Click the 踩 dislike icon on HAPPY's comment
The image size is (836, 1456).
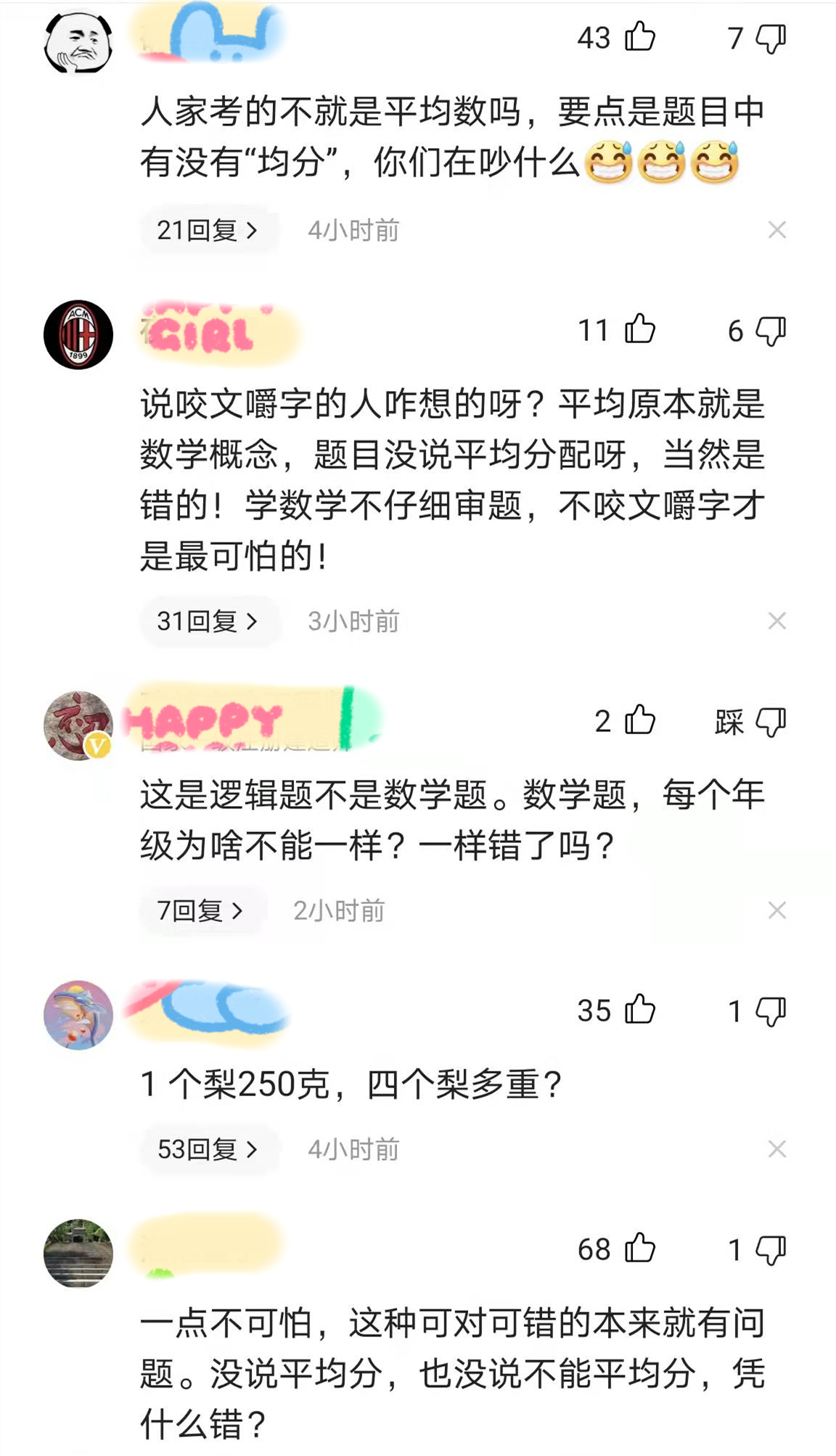771,722
